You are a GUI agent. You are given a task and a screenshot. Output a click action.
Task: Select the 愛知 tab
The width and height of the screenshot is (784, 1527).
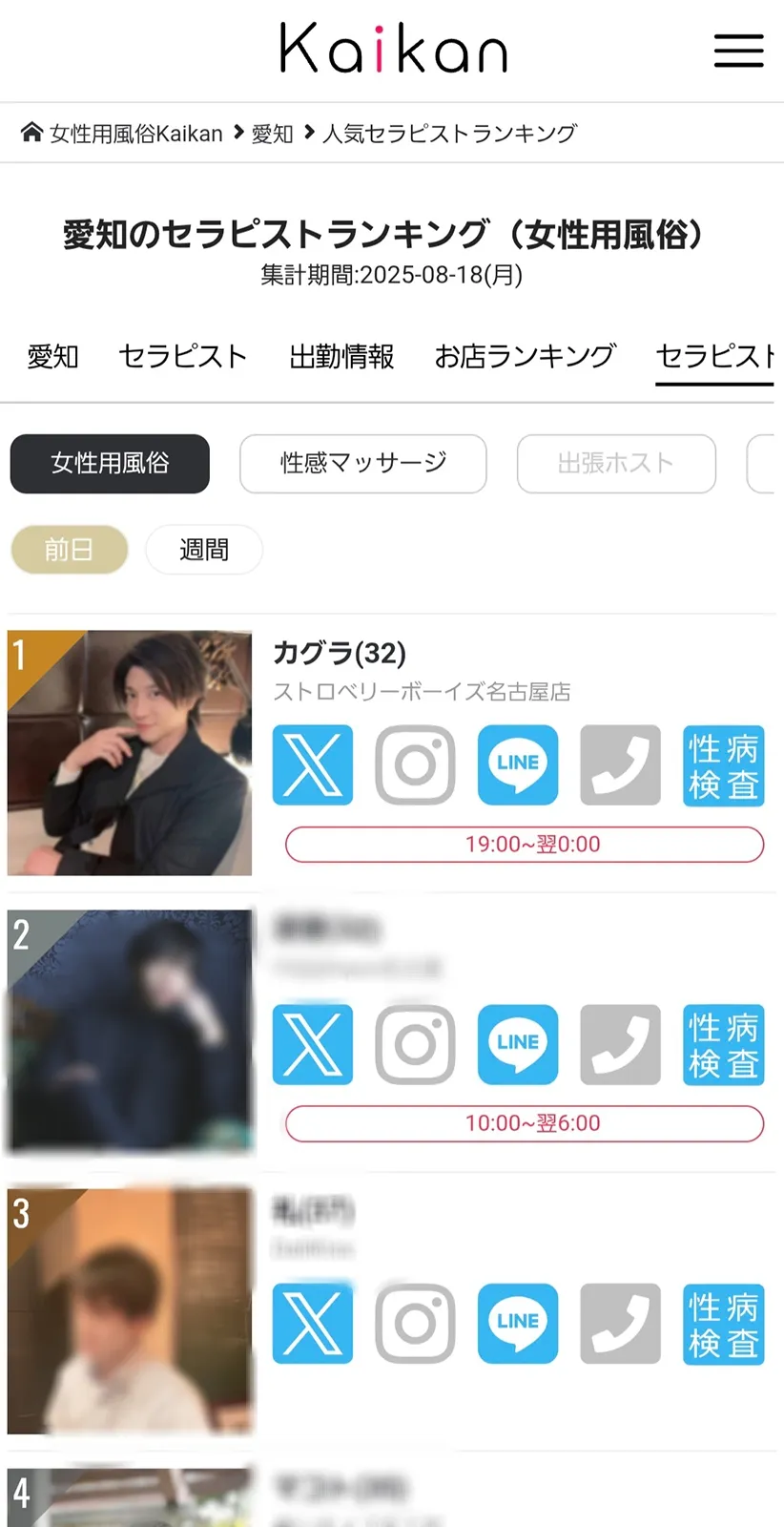(52, 357)
